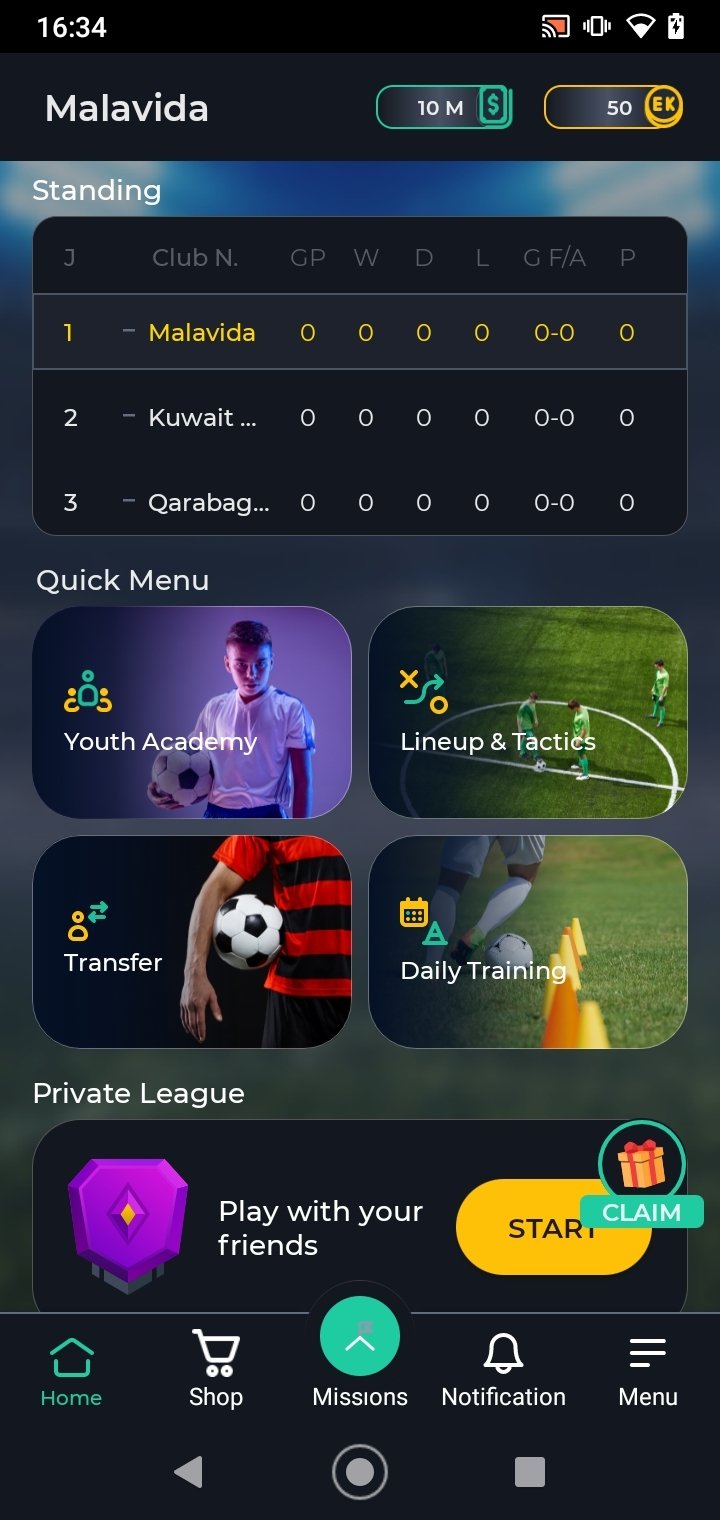Open Daily Training
This screenshot has width=720, height=1520.
pyautogui.click(x=528, y=941)
